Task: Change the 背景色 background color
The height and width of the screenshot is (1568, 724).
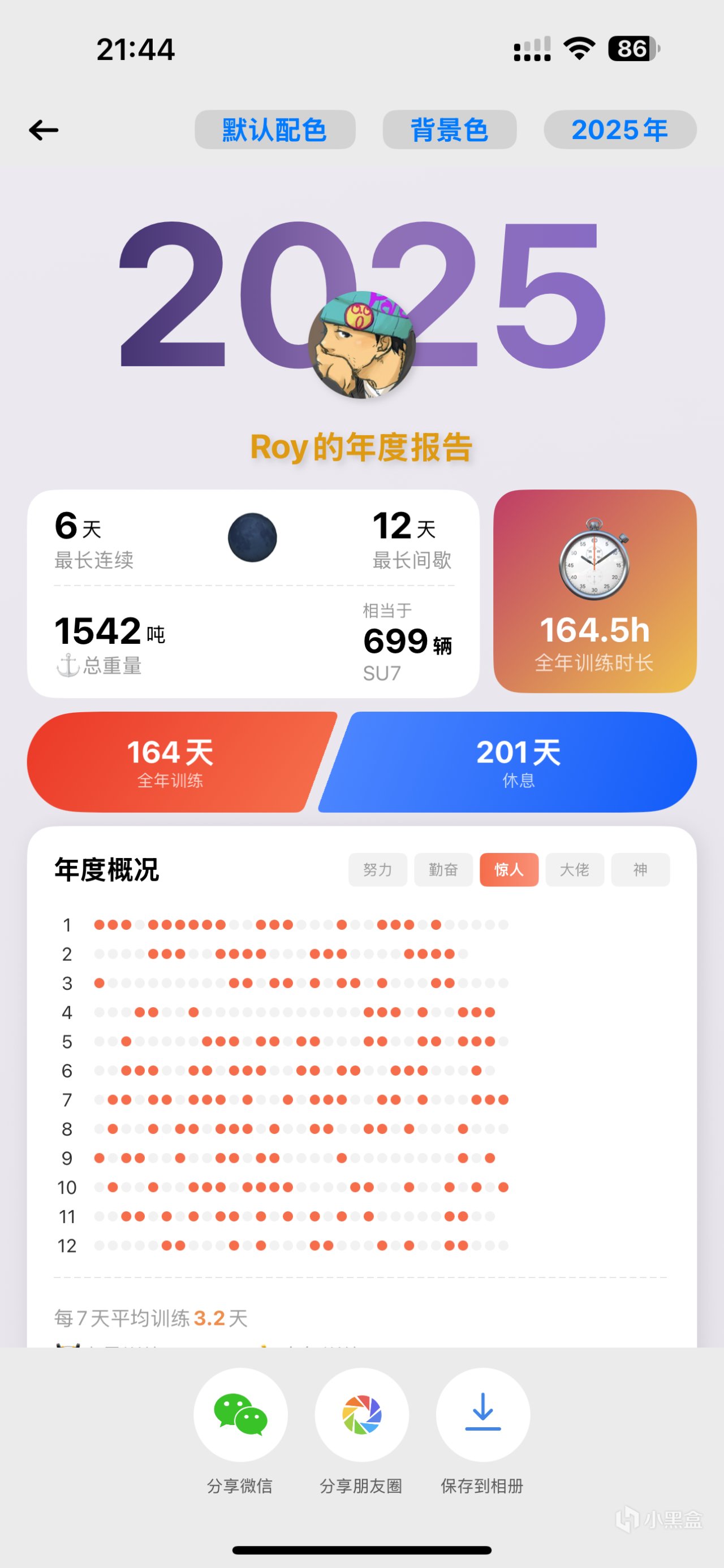Action: point(449,129)
